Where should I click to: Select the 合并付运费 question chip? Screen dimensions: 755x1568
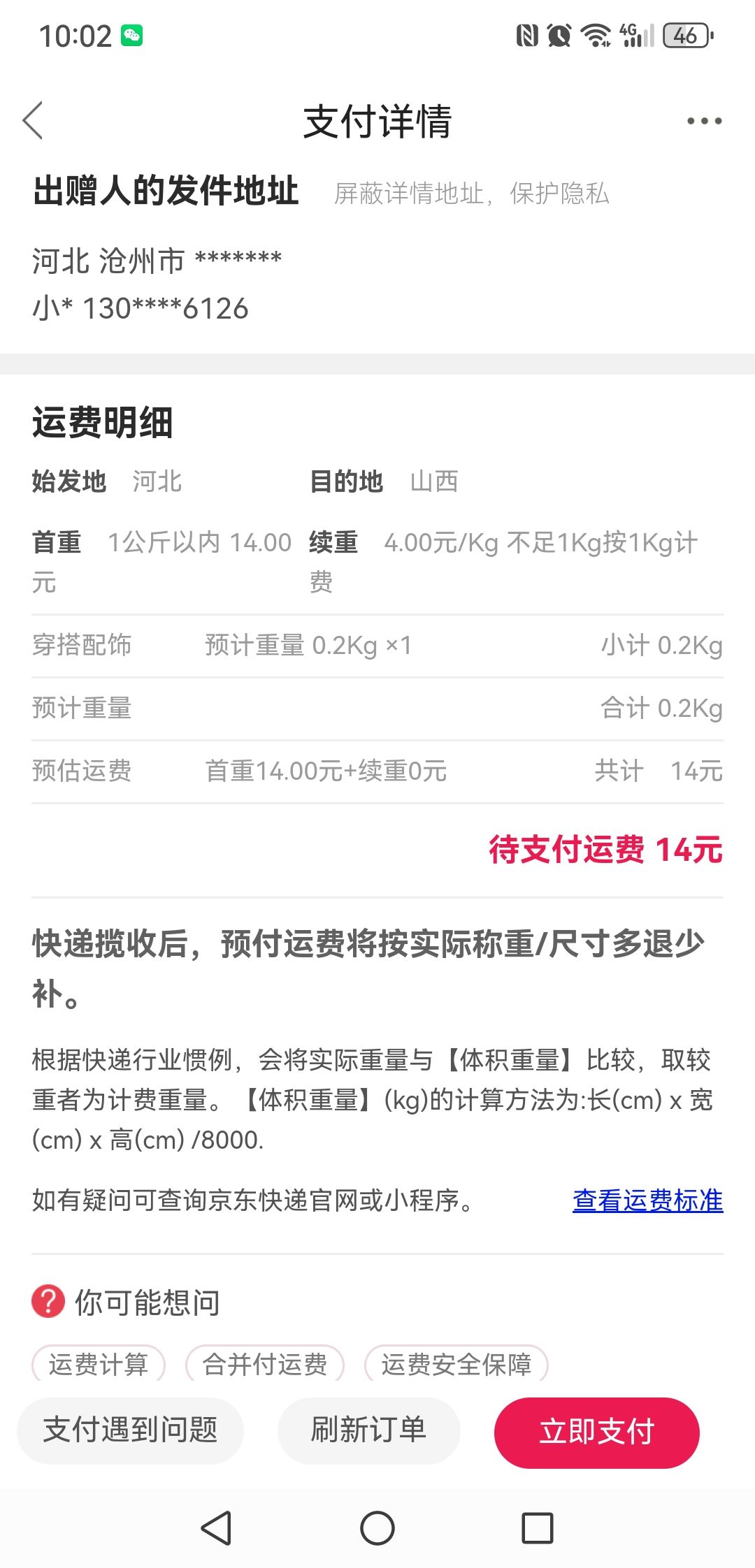pos(265,1363)
